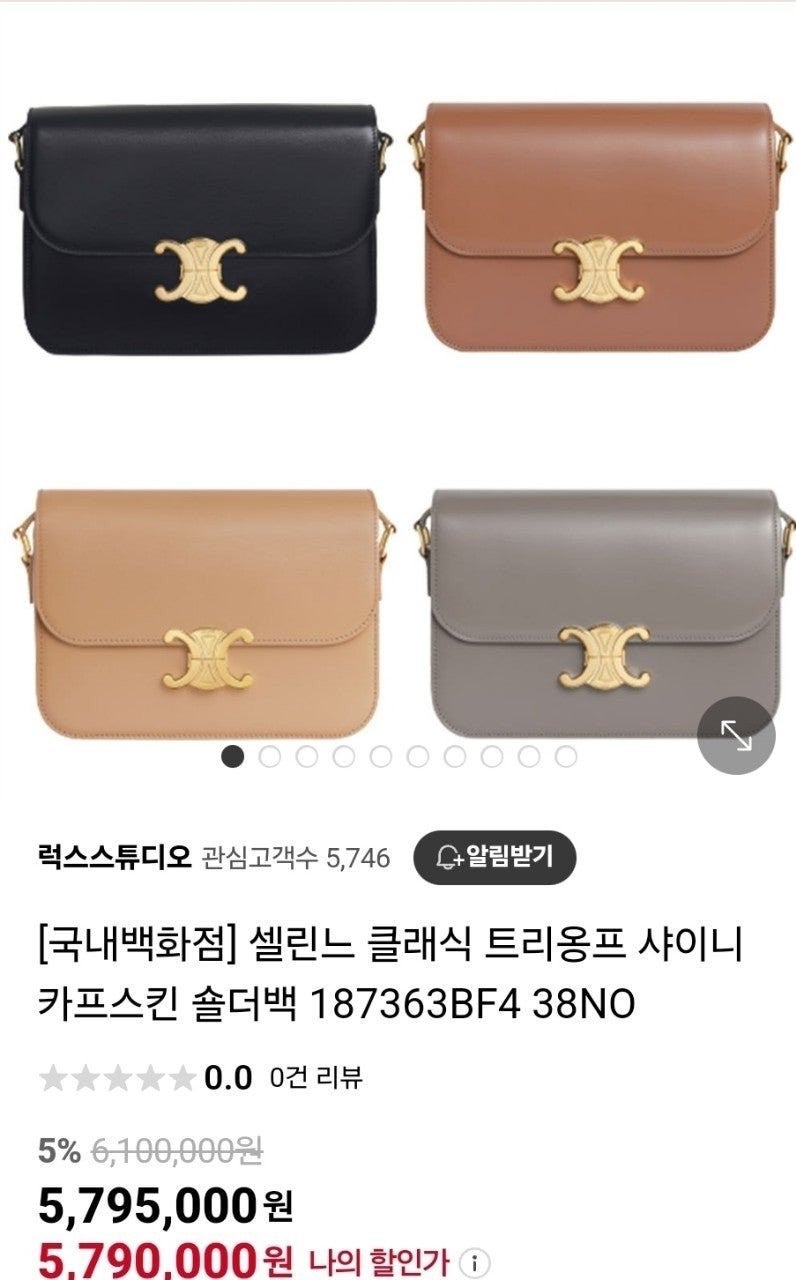This screenshot has height=1280, width=796.
Task: Open the product image collage
Action: pos(398,400)
